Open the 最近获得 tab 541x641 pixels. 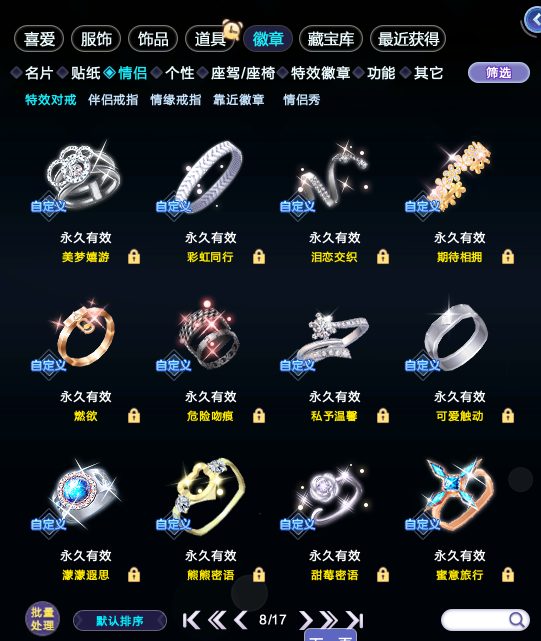(408, 39)
